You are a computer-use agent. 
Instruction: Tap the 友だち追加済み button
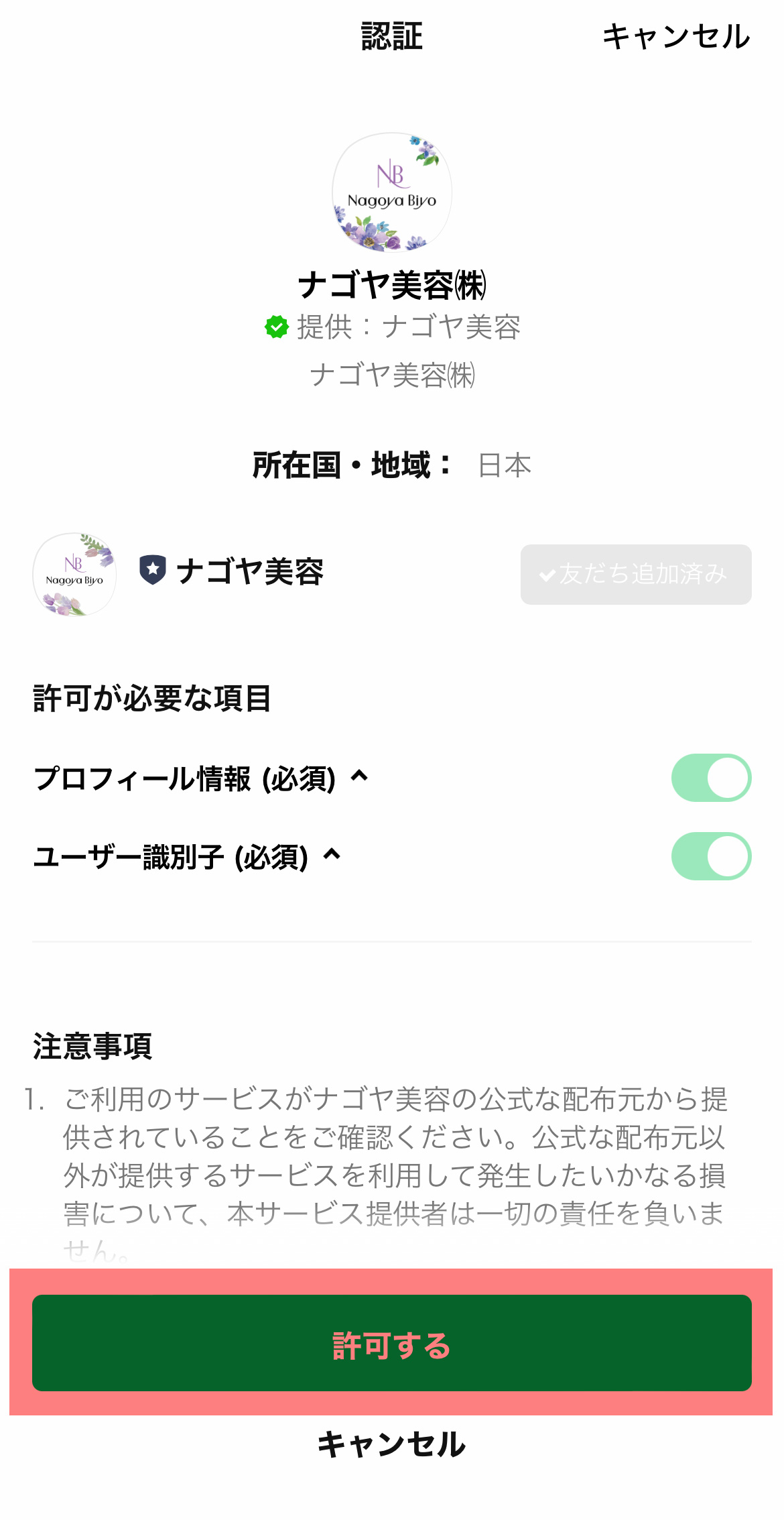click(635, 575)
